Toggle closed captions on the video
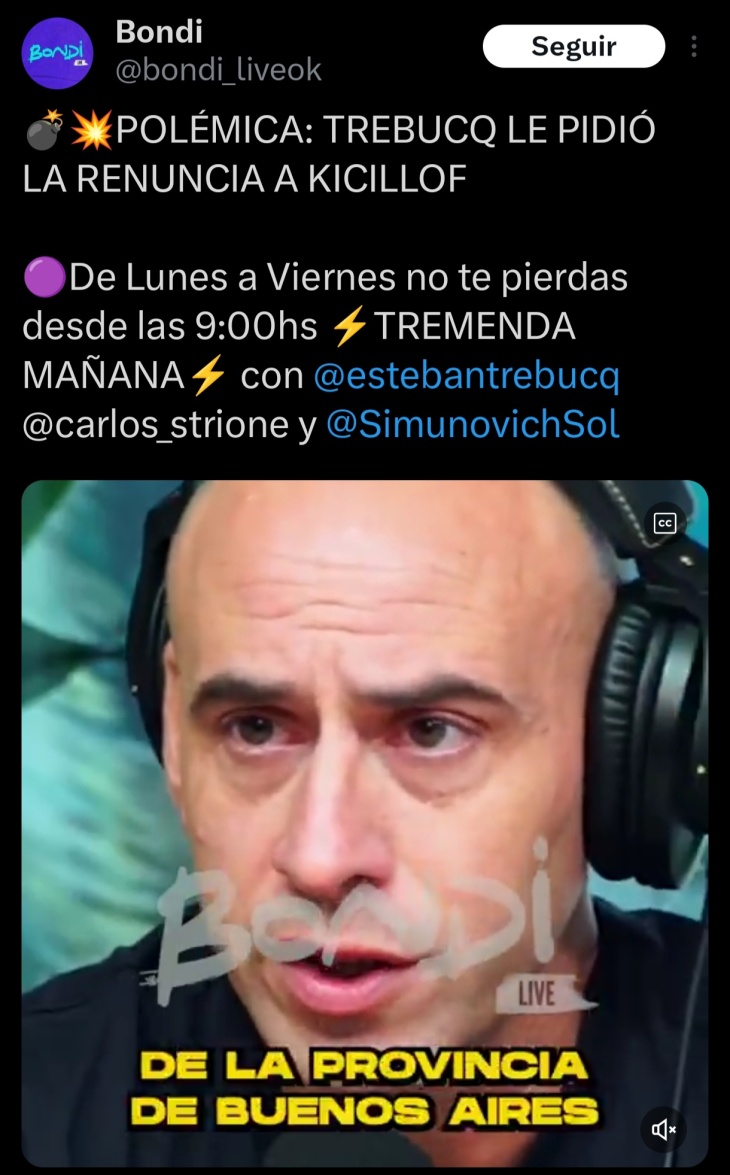The image size is (730, 1175). (x=665, y=523)
